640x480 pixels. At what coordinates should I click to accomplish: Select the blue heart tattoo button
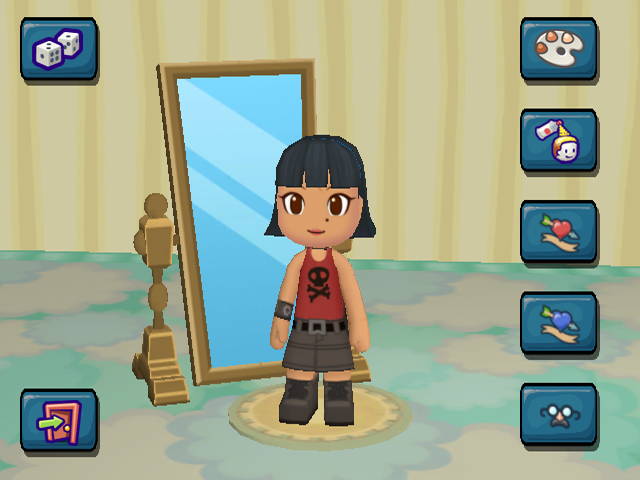coord(558,323)
